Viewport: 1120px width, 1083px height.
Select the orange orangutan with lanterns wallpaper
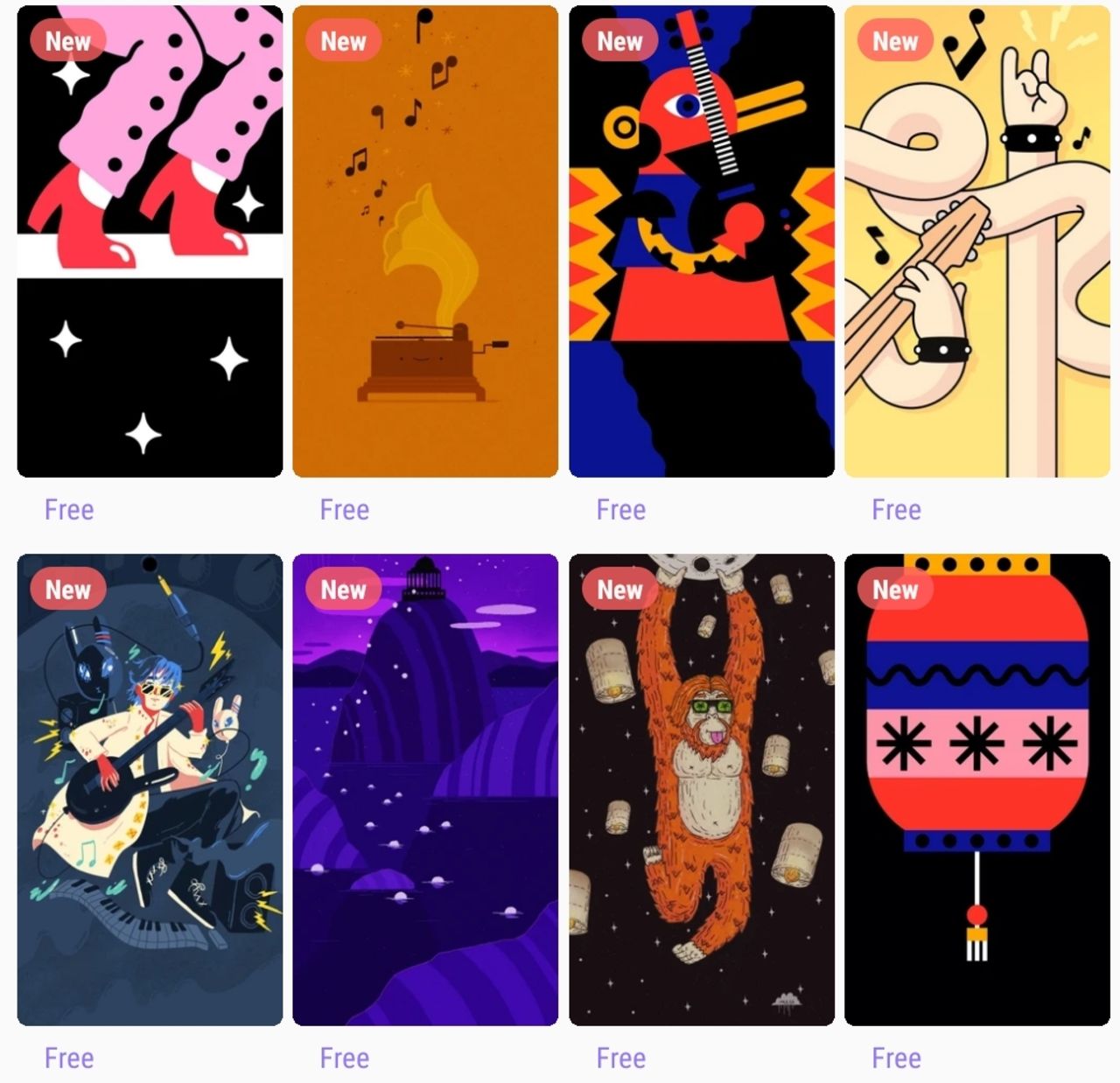tap(702, 789)
